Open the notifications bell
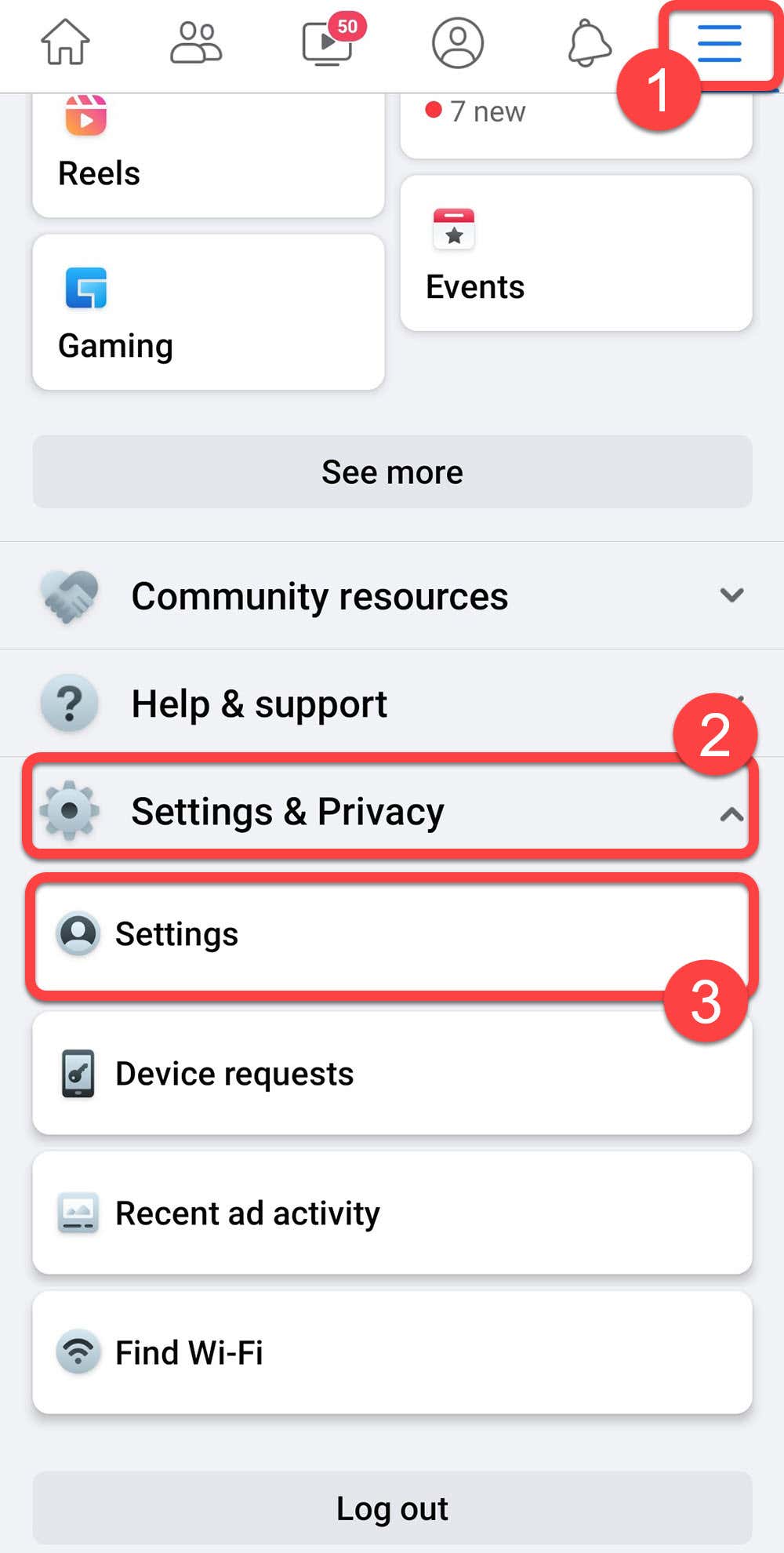 [589, 42]
